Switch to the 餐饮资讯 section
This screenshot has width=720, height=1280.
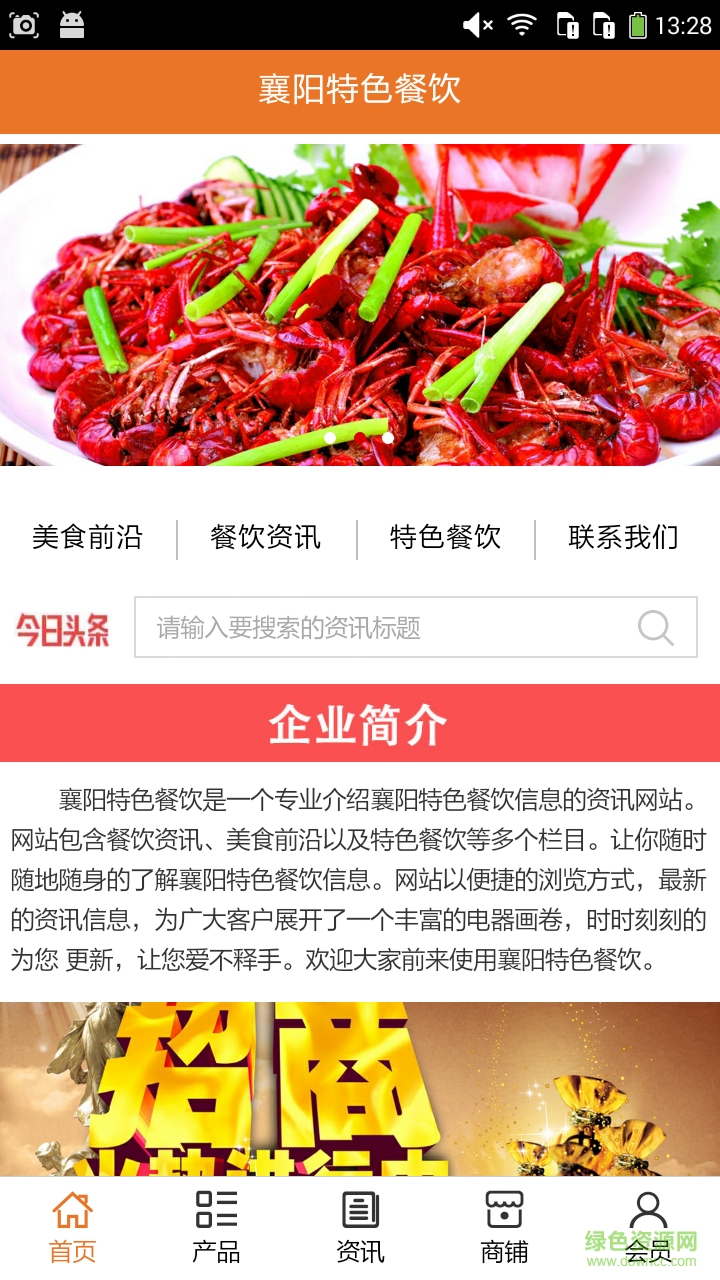[263, 538]
